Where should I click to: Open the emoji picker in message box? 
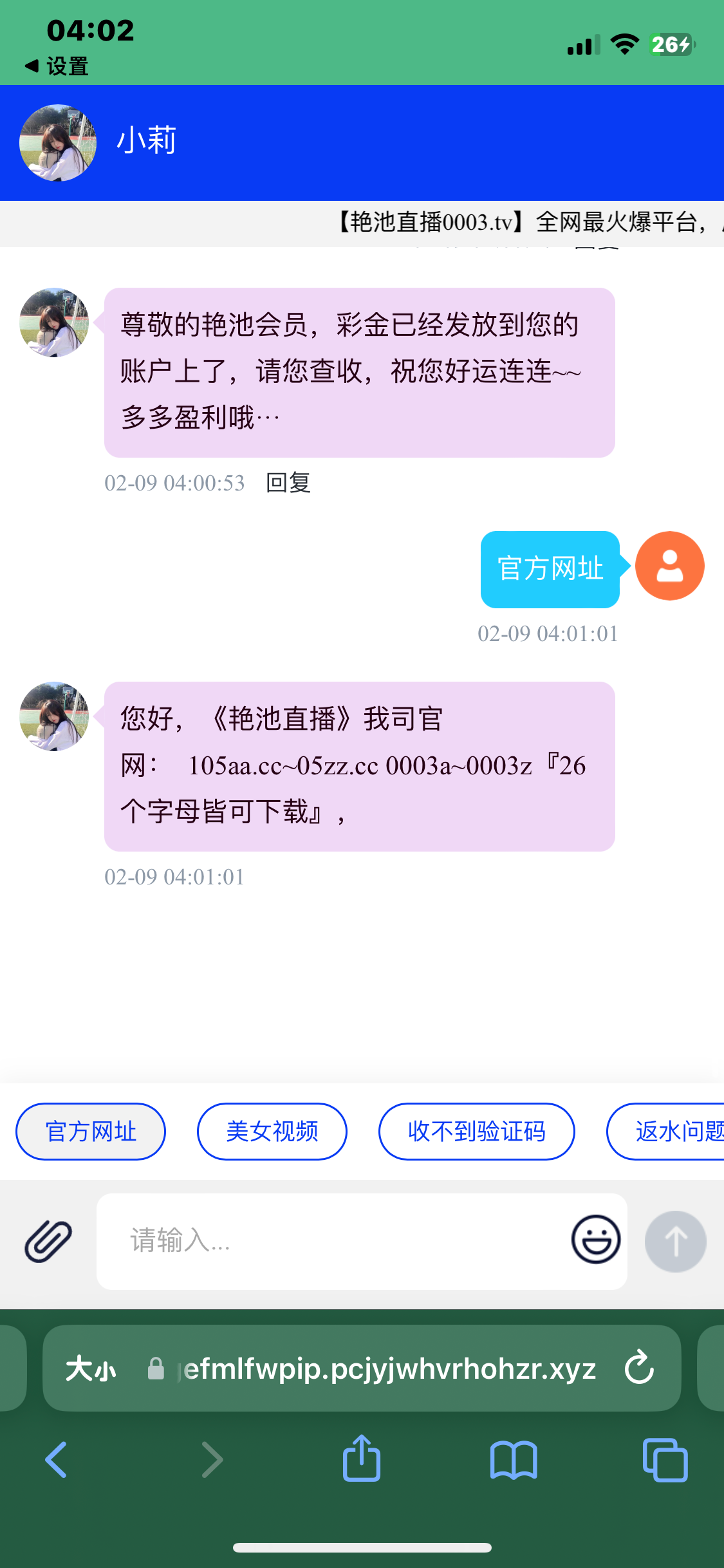click(596, 1239)
